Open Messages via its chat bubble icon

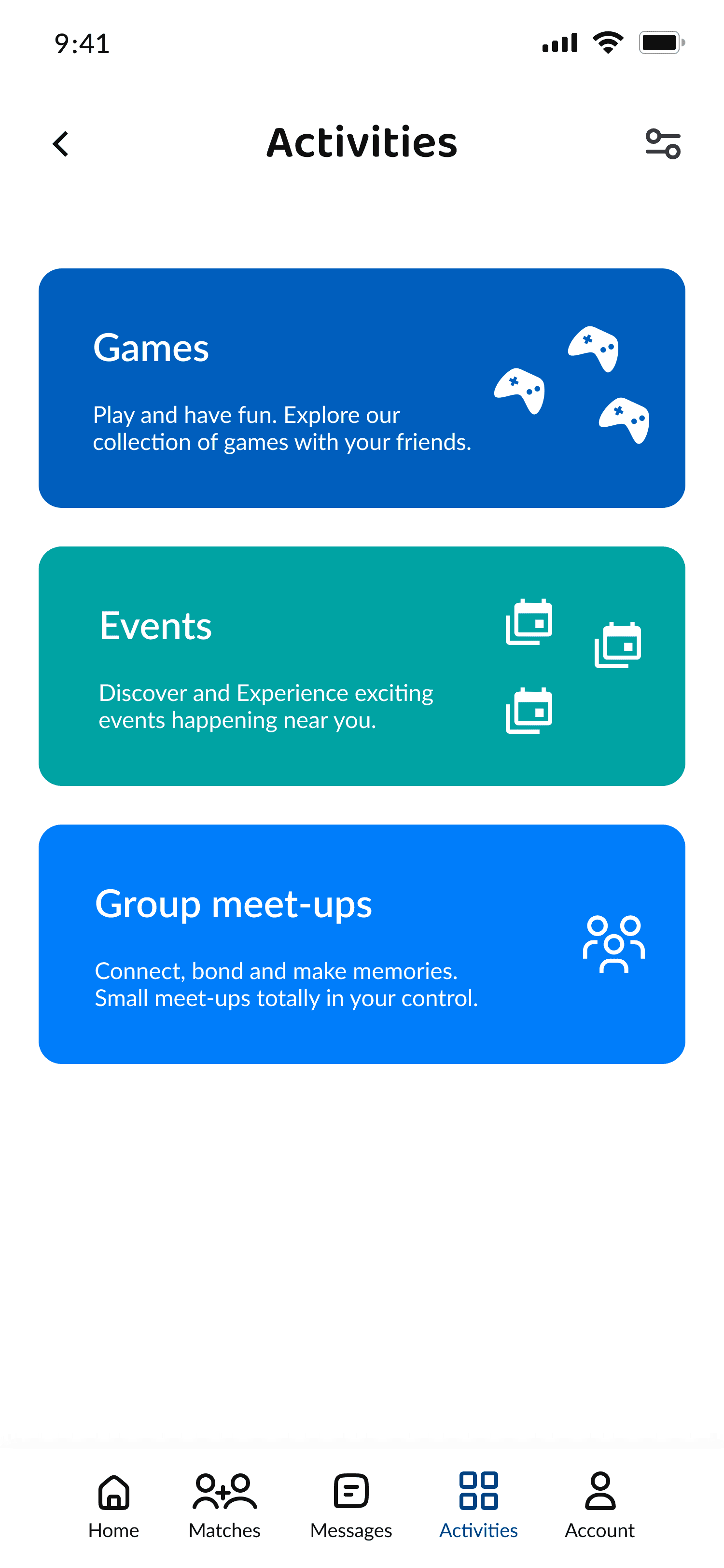click(350, 1490)
